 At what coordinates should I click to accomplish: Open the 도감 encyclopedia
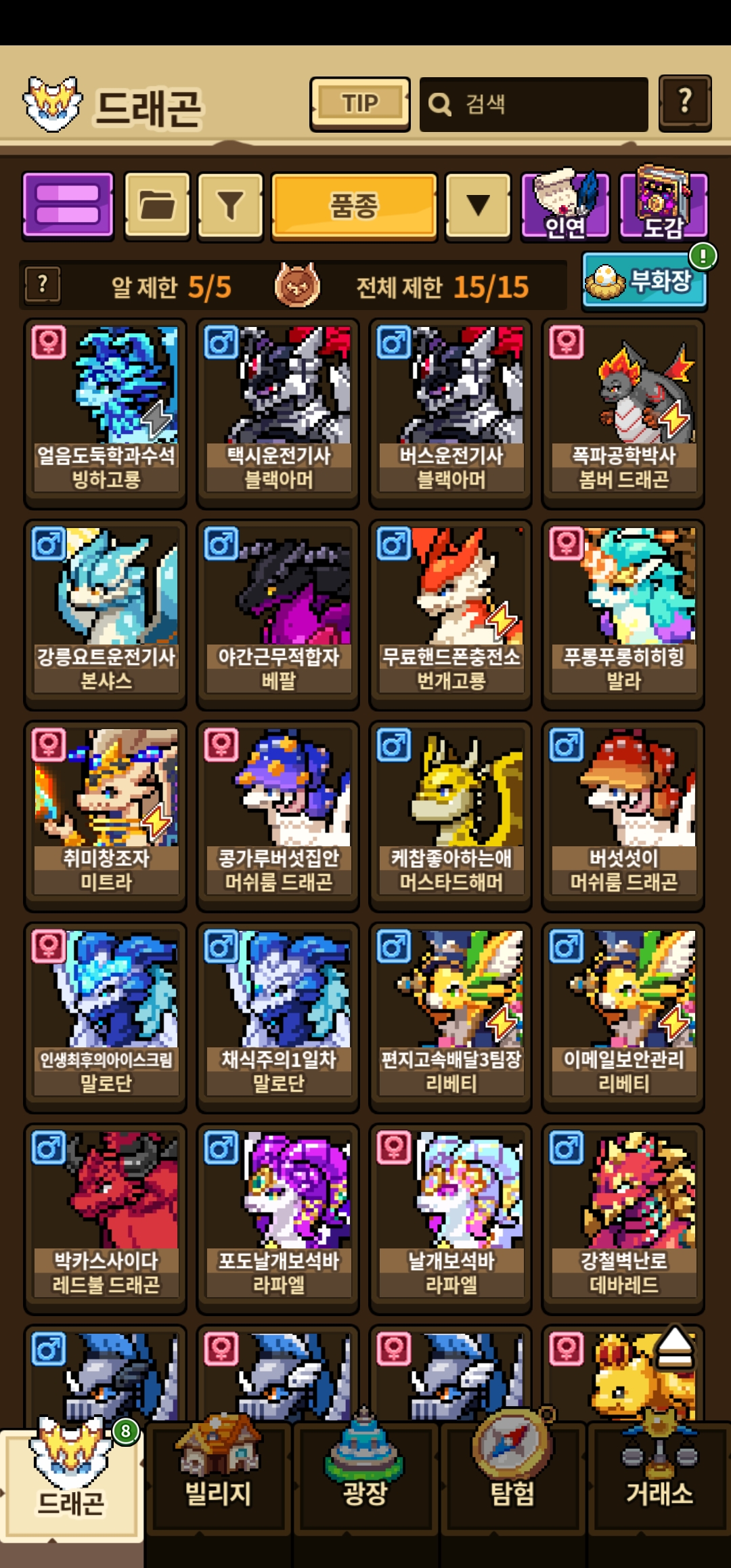(663, 205)
